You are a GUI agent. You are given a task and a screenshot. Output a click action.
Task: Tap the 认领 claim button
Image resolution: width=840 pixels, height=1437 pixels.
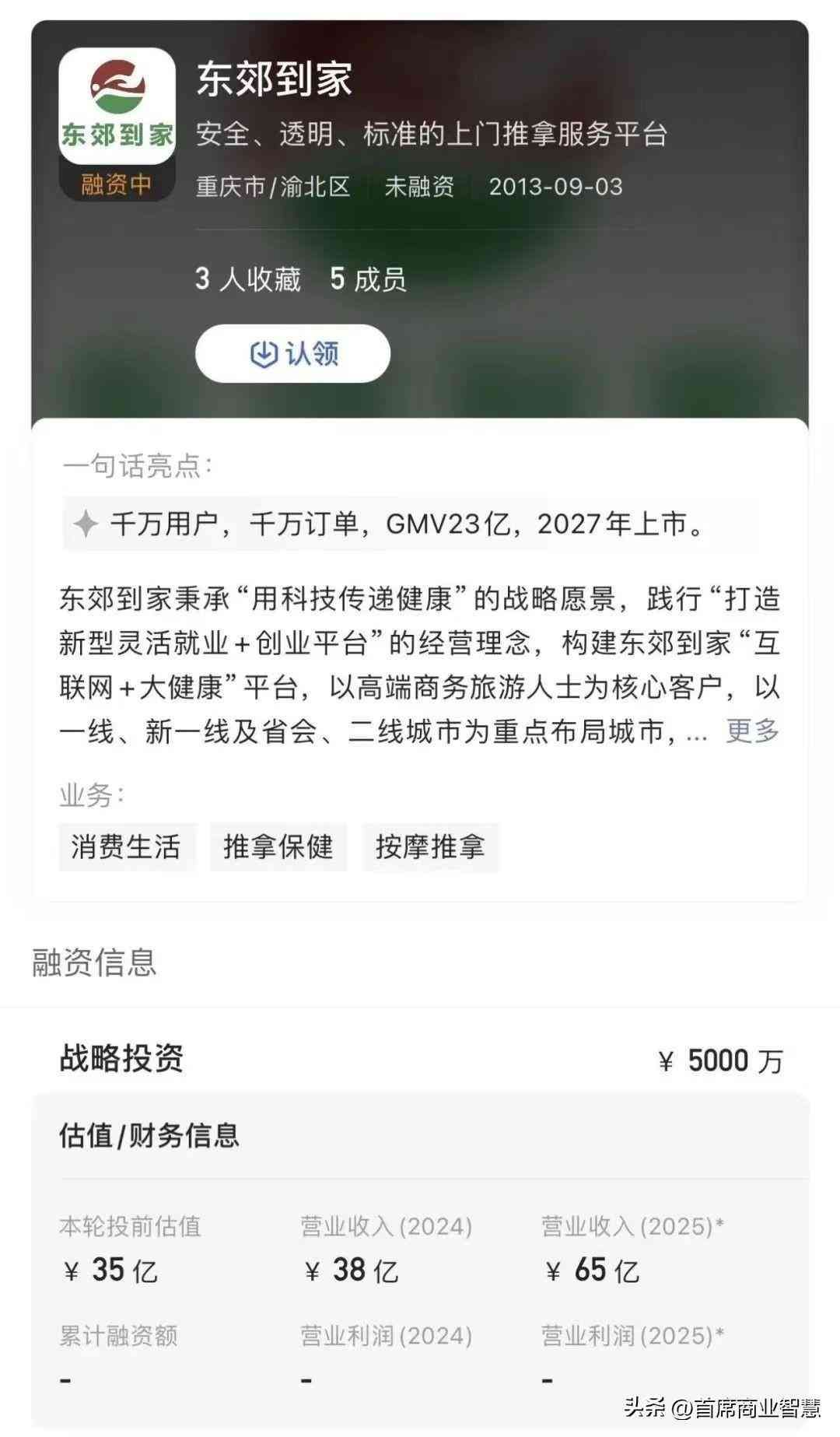[292, 354]
